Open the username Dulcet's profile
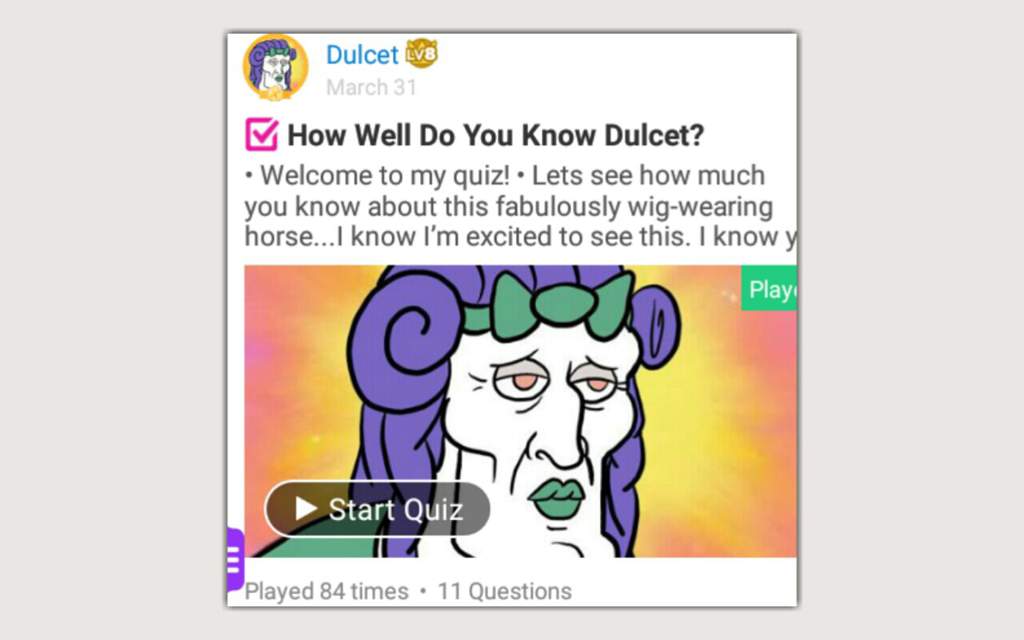This screenshot has width=1024, height=640. 362,55
